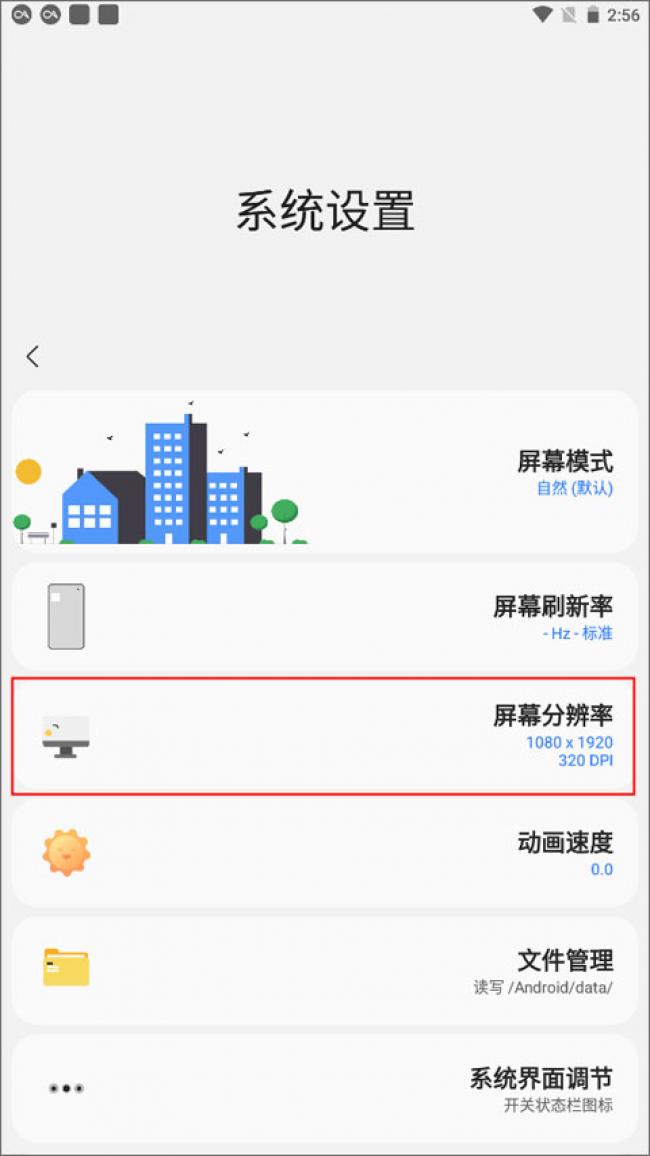
Task: Open 文件管理 file management
Action: (x=325, y=970)
